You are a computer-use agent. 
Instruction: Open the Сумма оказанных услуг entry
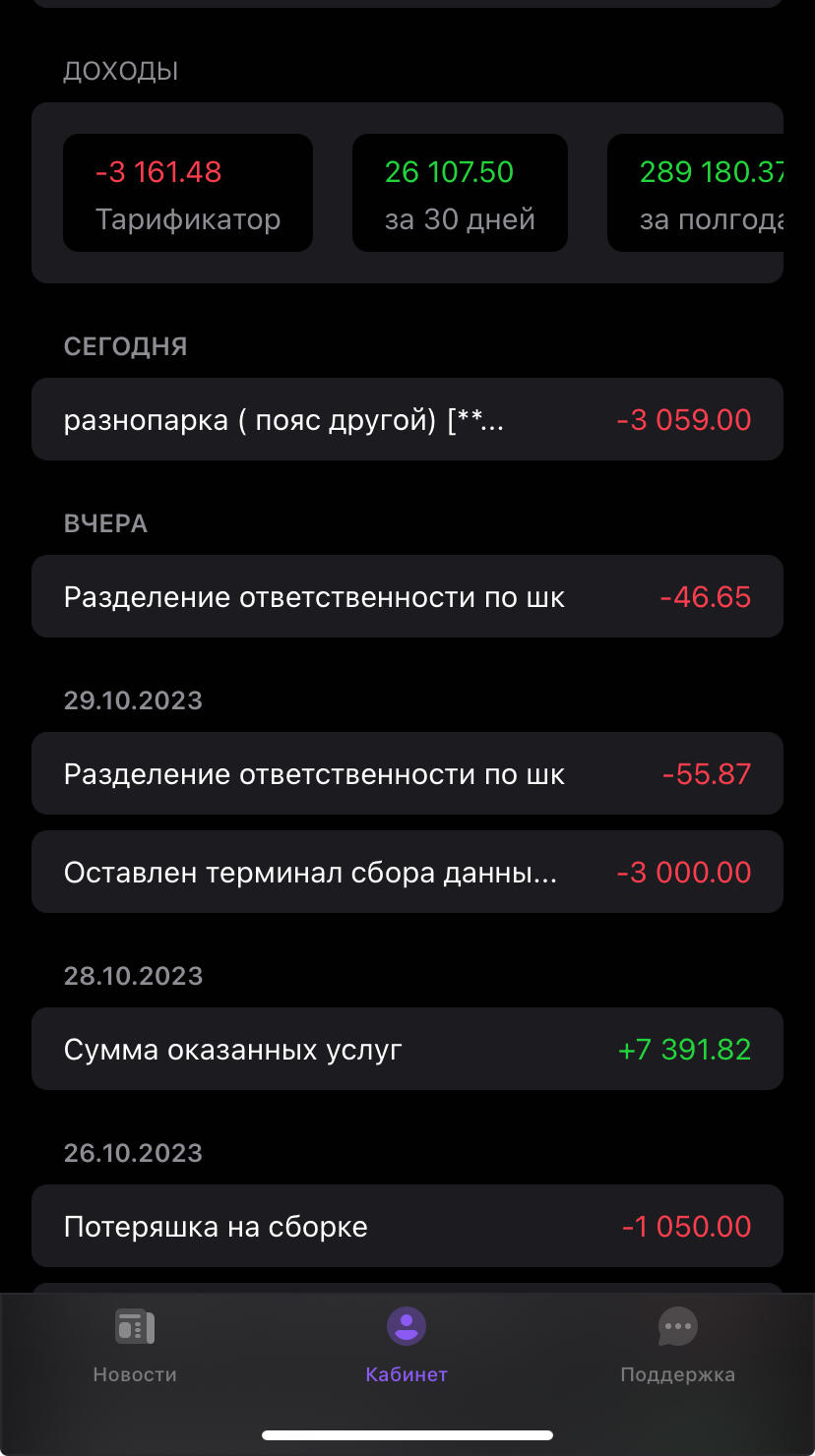tap(407, 1049)
